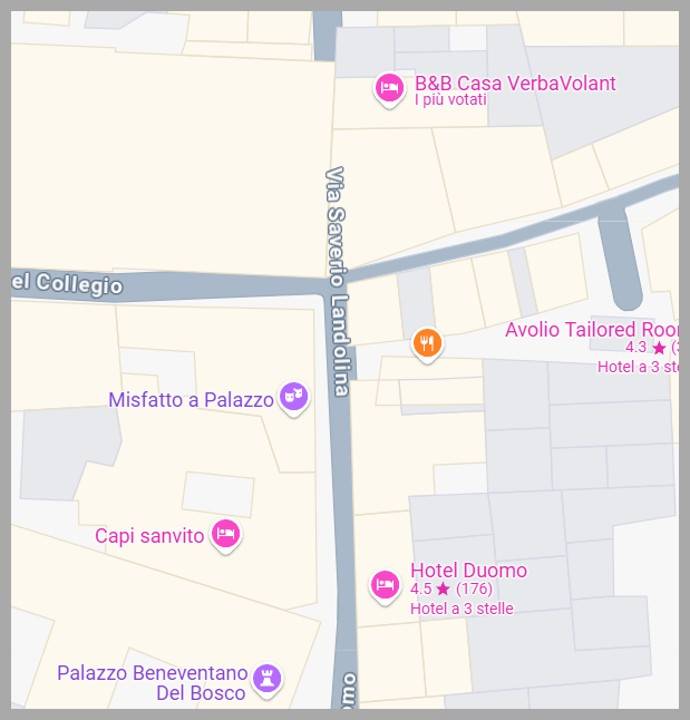690x720 pixels.
Task: Open the Misfatto a Palazzo marker
Action: tap(293, 397)
